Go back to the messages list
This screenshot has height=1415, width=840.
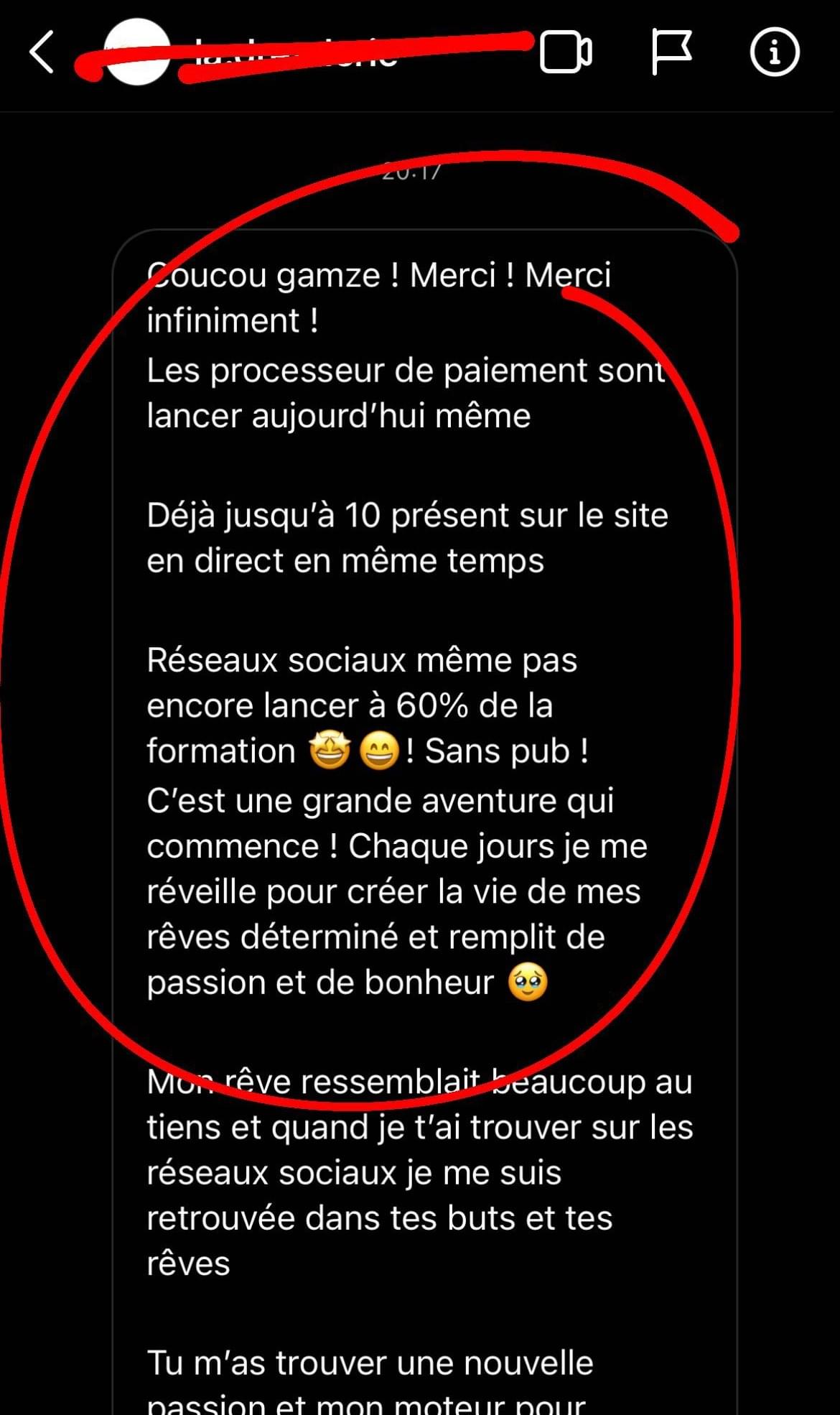42,52
